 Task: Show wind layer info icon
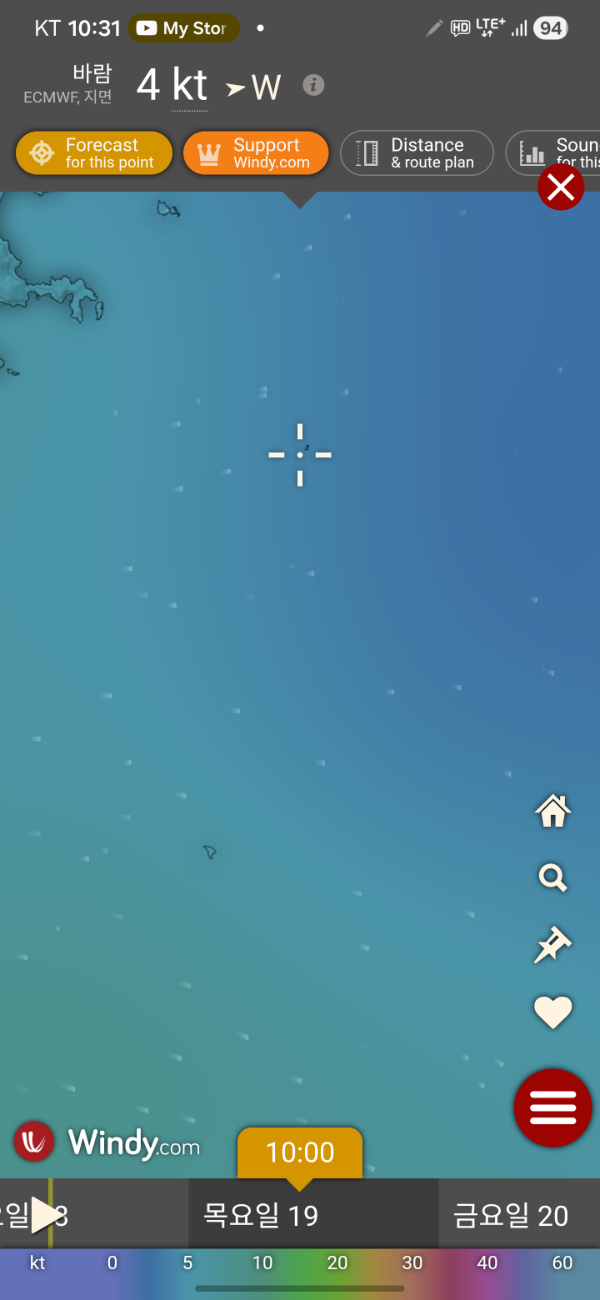tap(313, 86)
